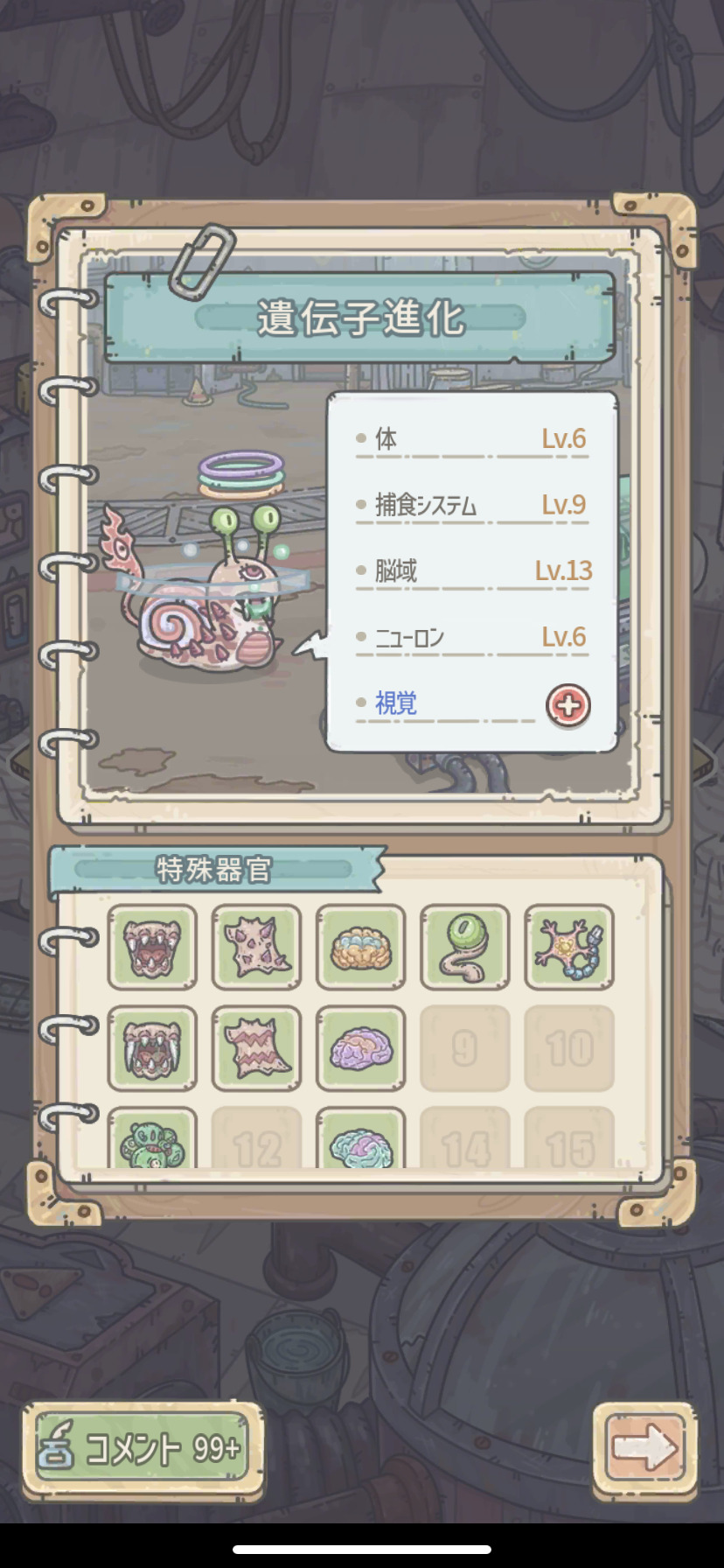Screen dimensions: 724x1568
Task: Select the spiked skin organ
Action: point(256,947)
